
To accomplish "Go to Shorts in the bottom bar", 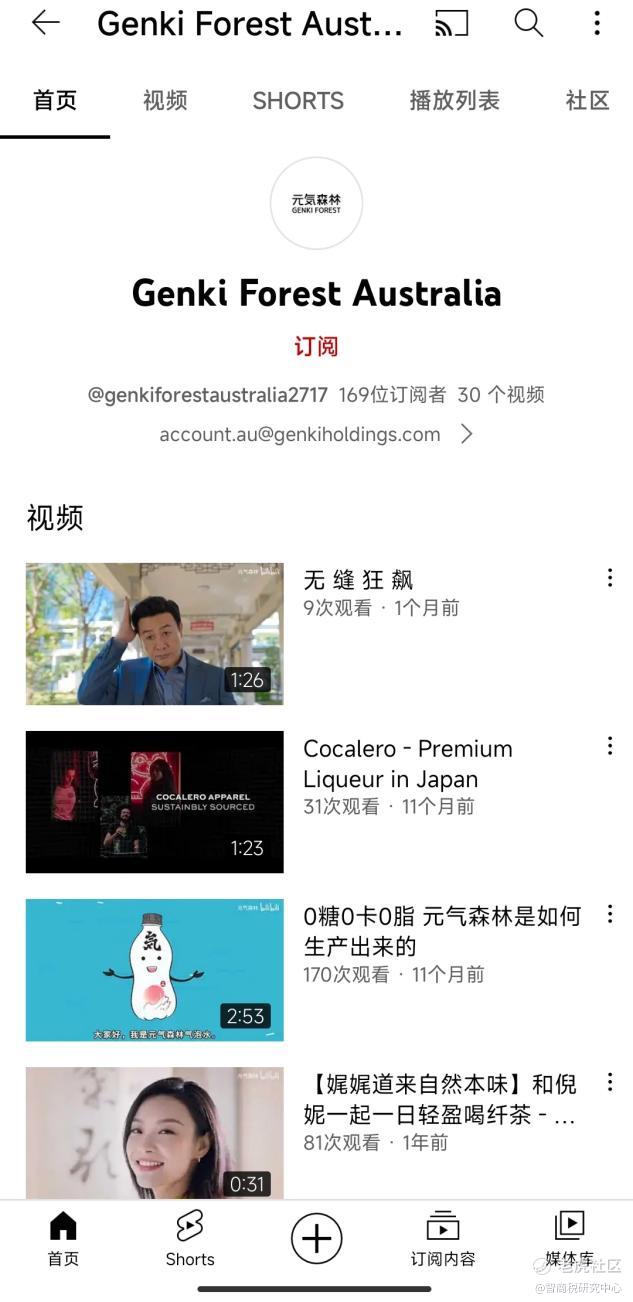I will click(x=190, y=1238).
